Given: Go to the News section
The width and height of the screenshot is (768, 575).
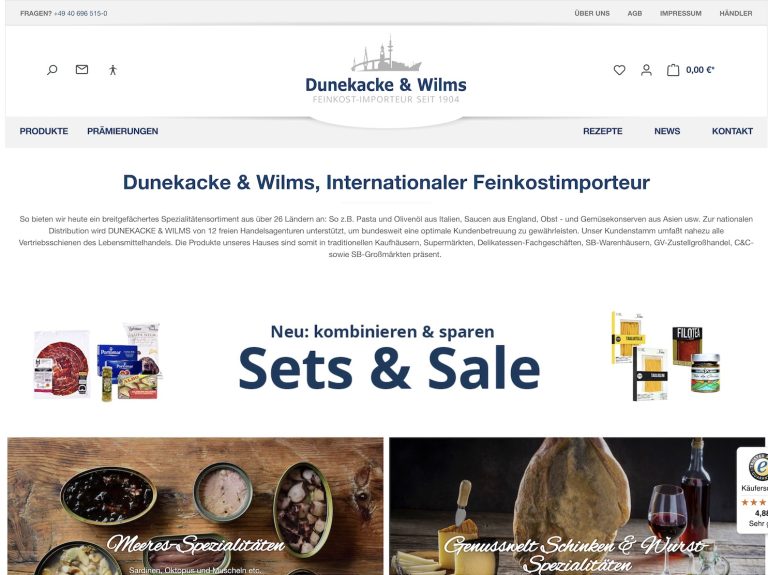Looking at the screenshot, I should (x=667, y=131).
